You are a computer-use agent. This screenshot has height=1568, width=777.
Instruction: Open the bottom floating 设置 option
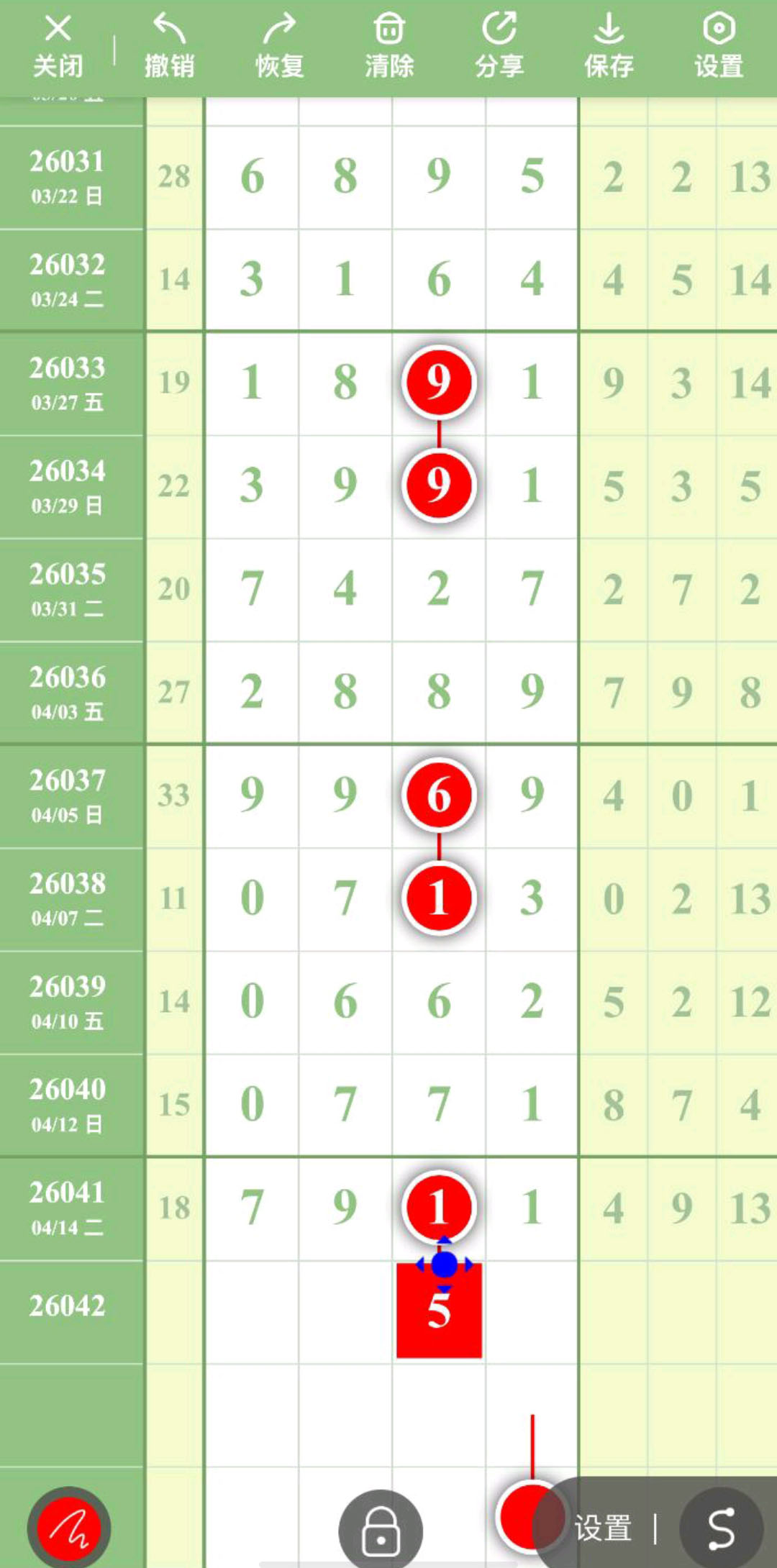pyautogui.click(x=603, y=1528)
